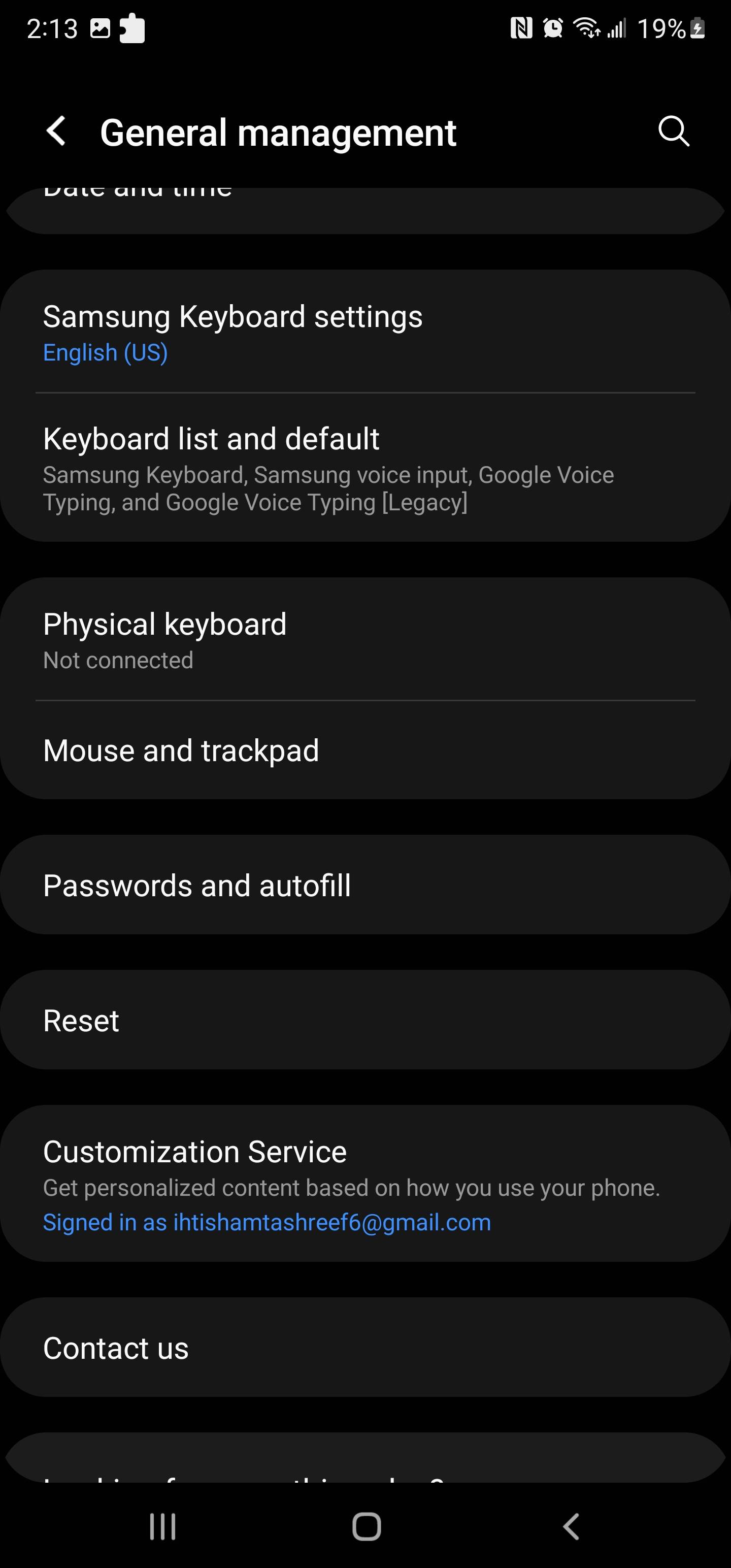Open the Reset menu

pos(365,1020)
